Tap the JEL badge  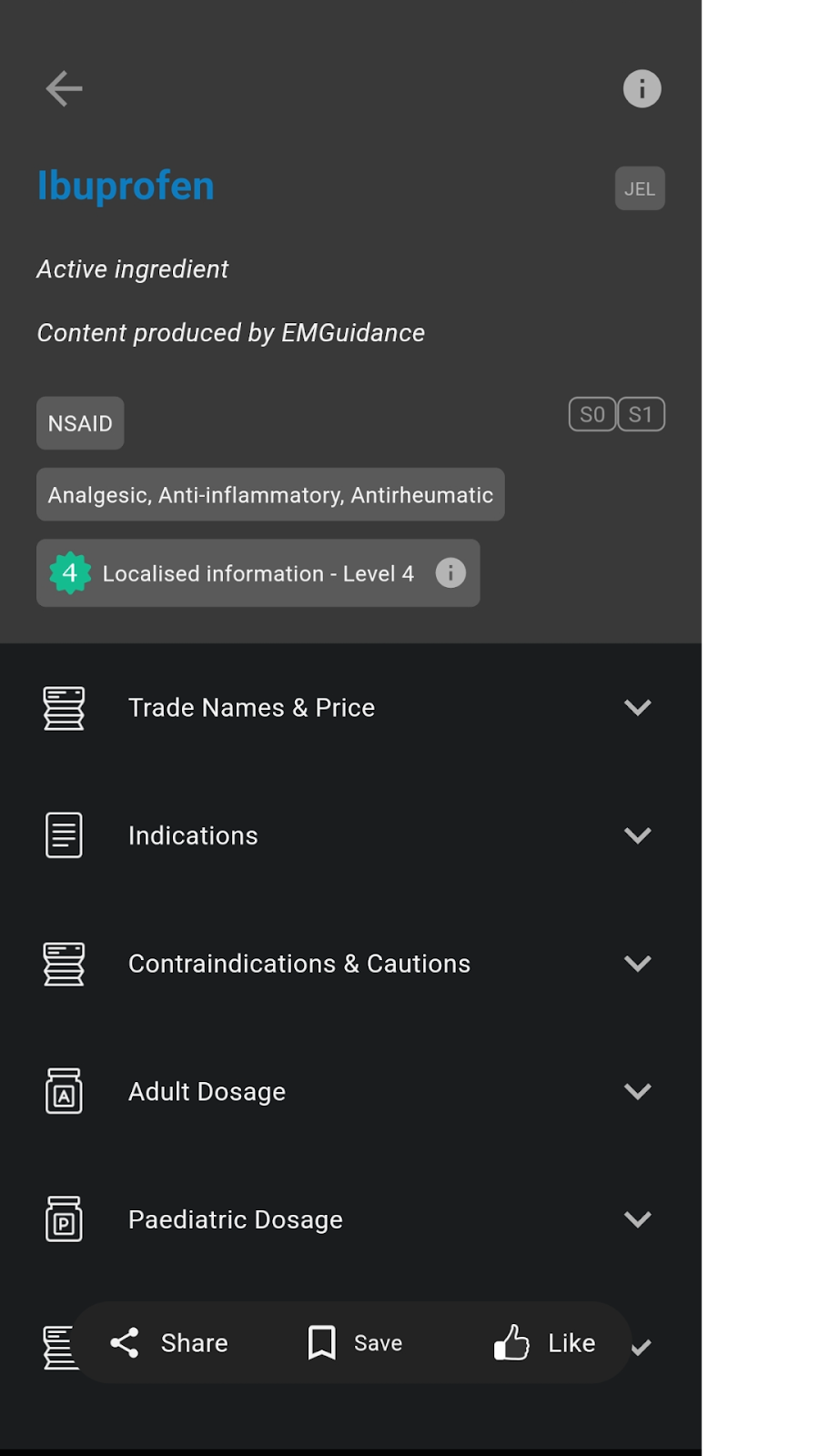pyautogui.click(x=640, y=188)
